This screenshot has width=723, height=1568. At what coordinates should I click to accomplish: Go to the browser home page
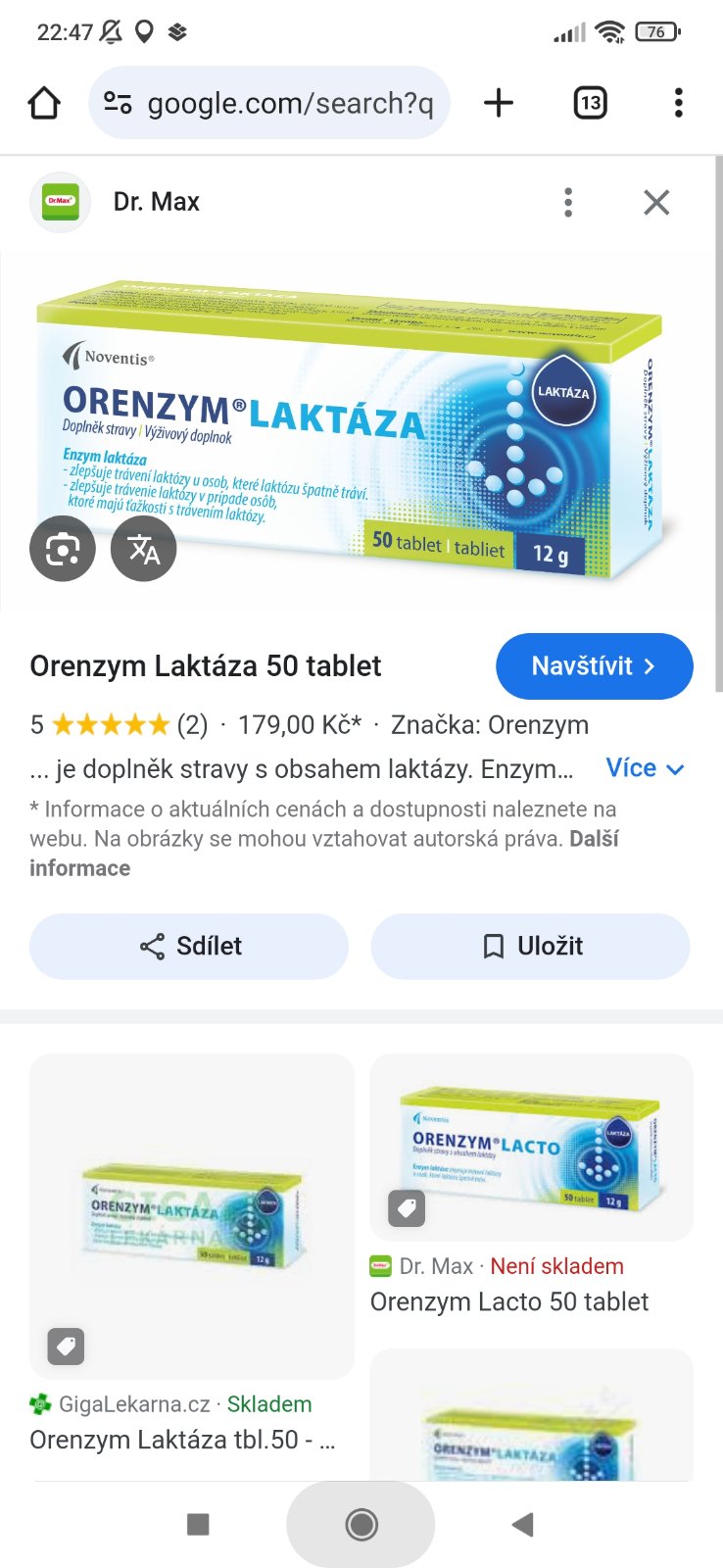point(44,103)
